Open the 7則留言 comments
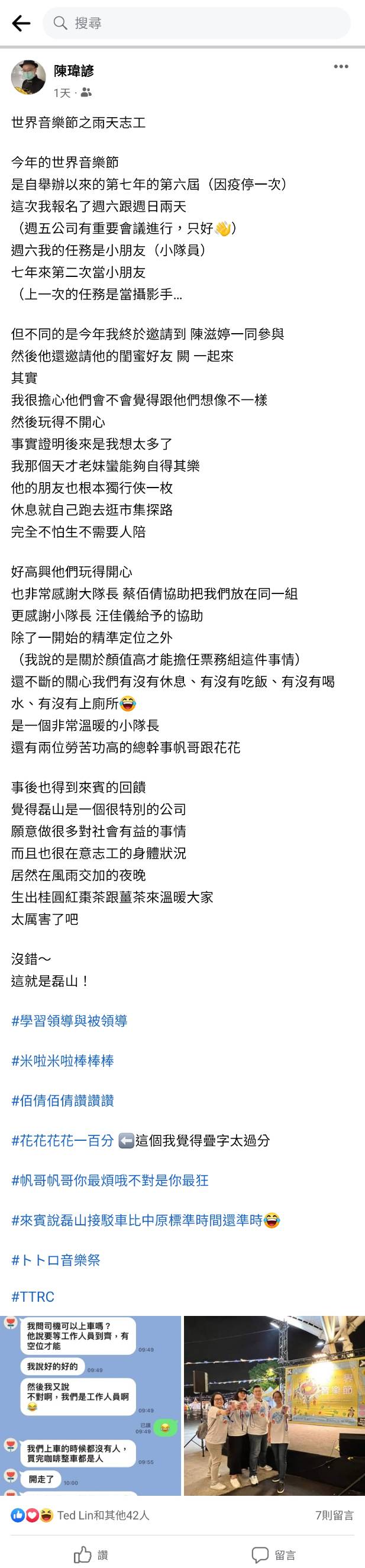 pyautogui.click(x=334, y=1515)
